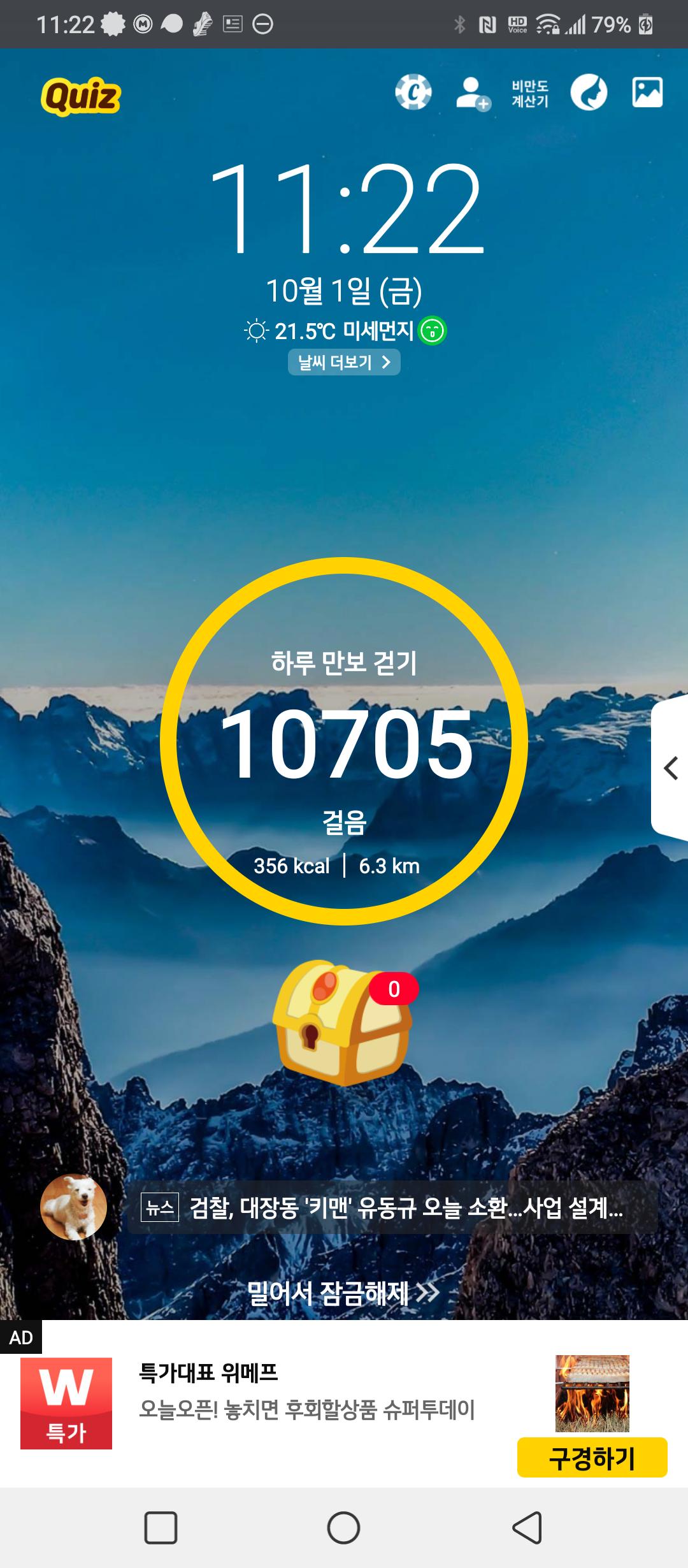
Task: Open the Quiz button
Action: click(81, 97)
